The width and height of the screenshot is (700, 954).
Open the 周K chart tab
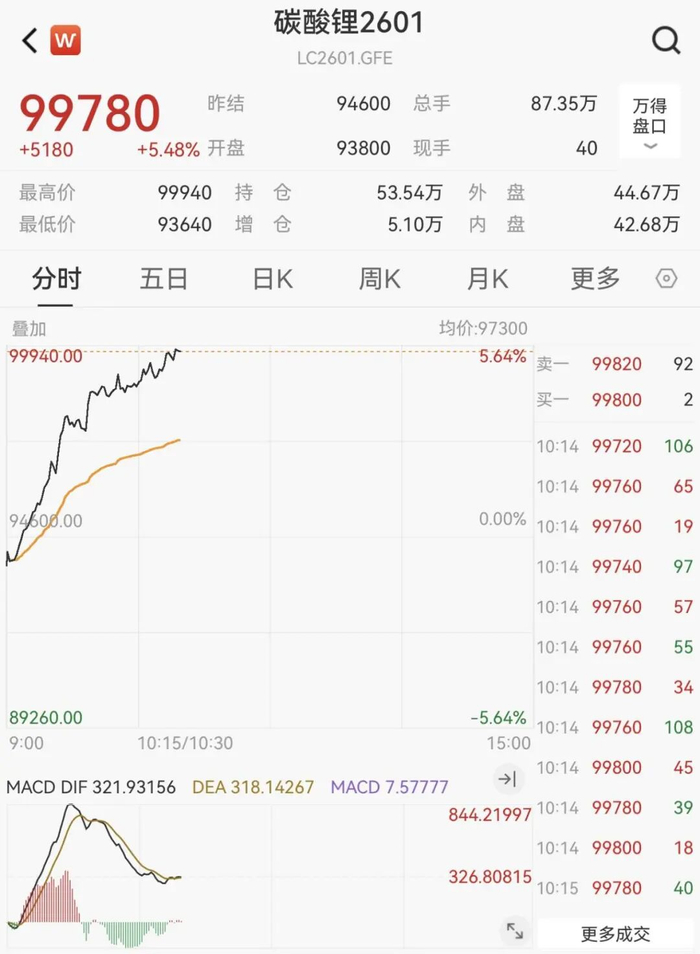379,279
